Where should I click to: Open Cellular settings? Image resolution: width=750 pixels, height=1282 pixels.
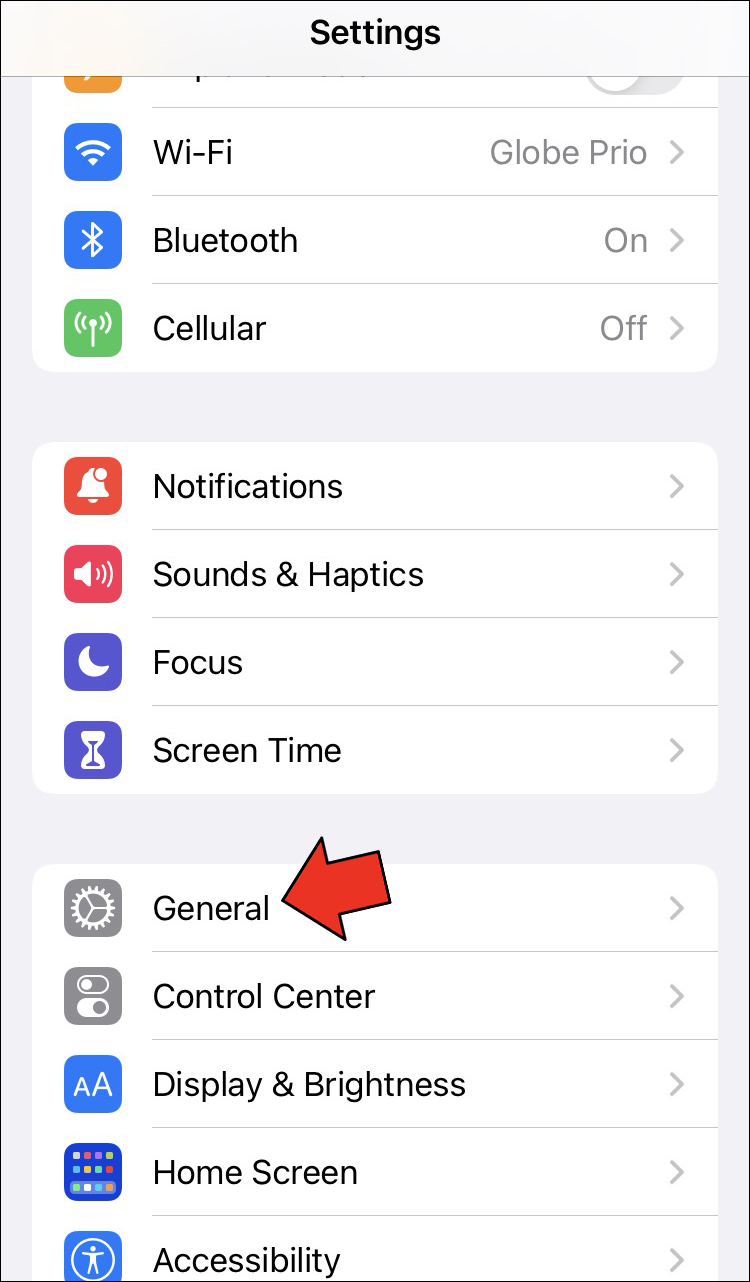375,329
